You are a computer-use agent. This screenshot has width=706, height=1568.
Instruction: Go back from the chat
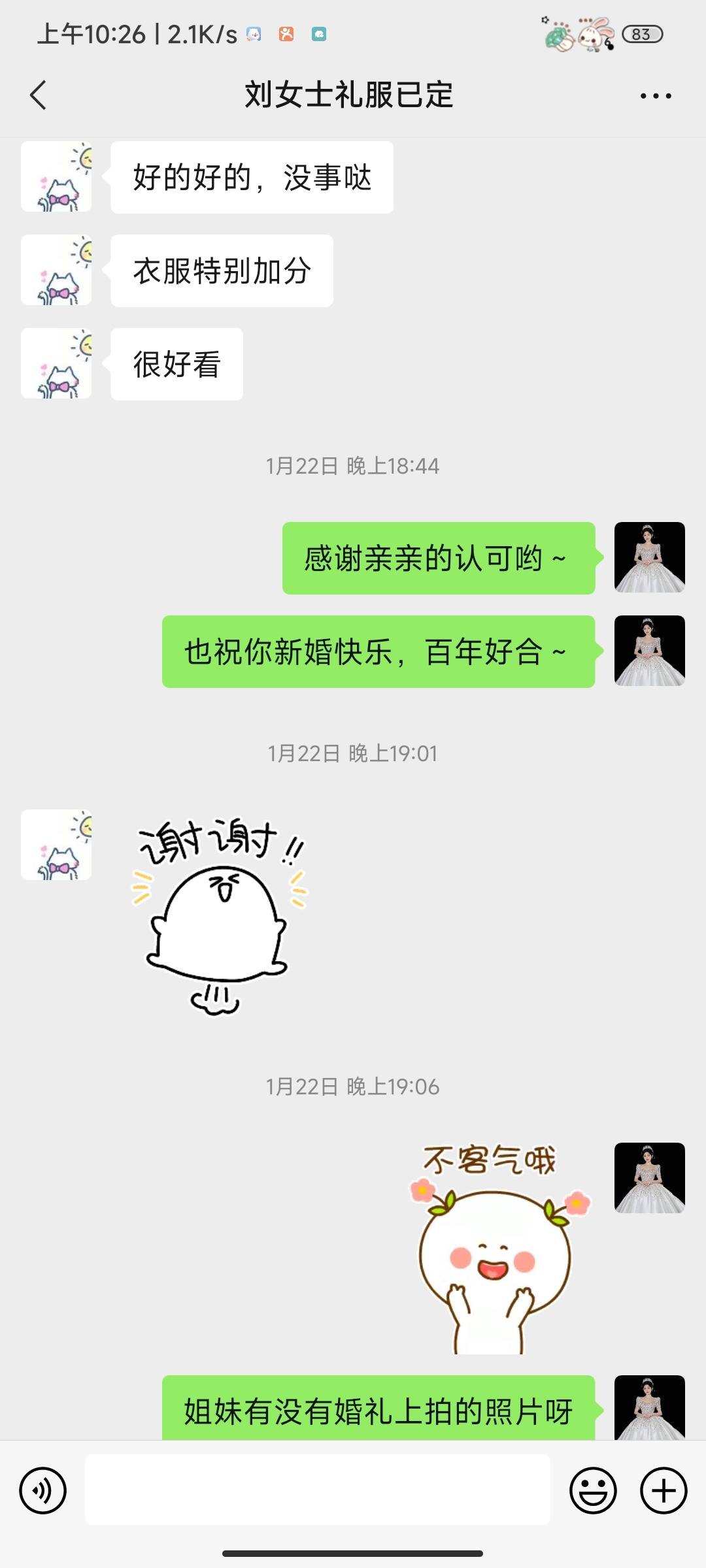[x=39, y=95]
